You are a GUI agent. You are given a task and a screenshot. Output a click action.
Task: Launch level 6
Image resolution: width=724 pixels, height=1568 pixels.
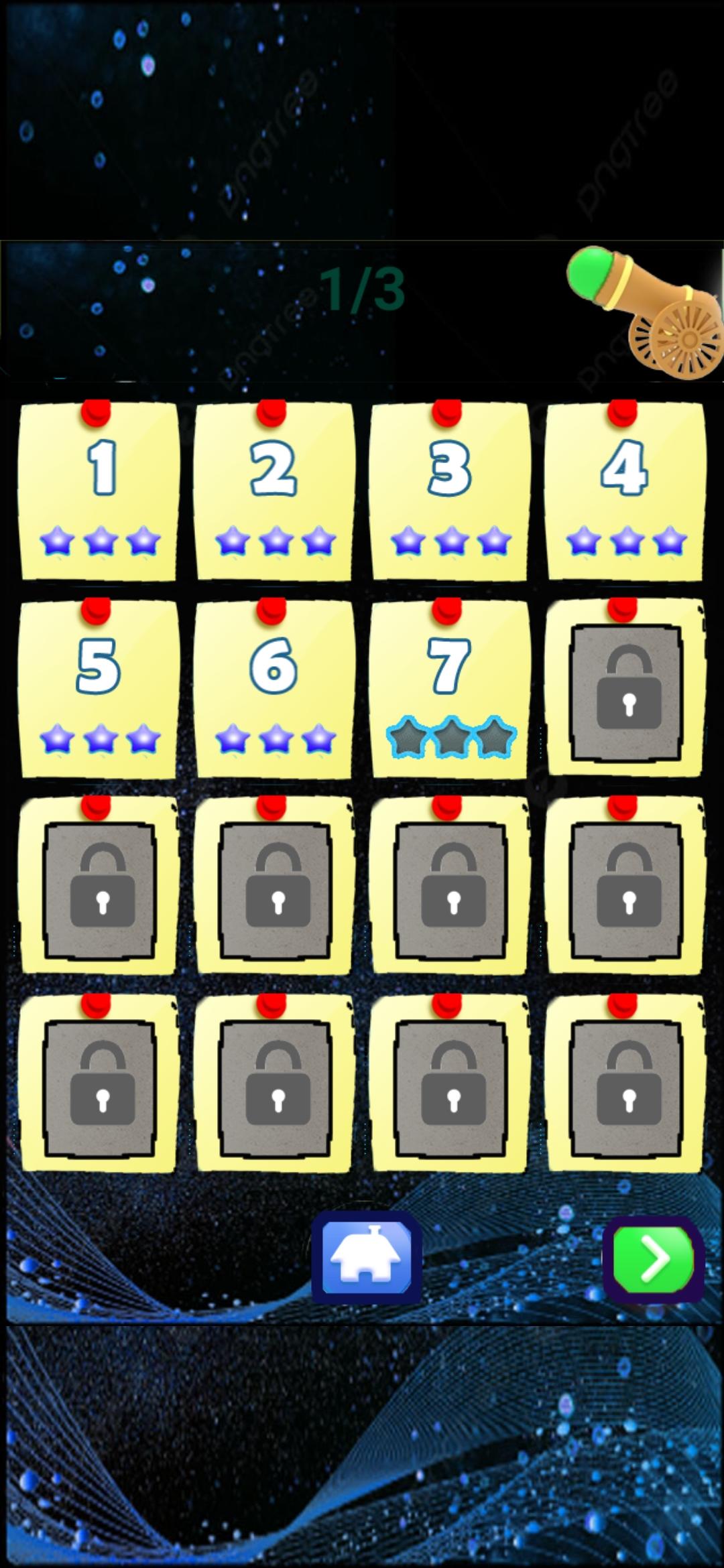[274, 690]
